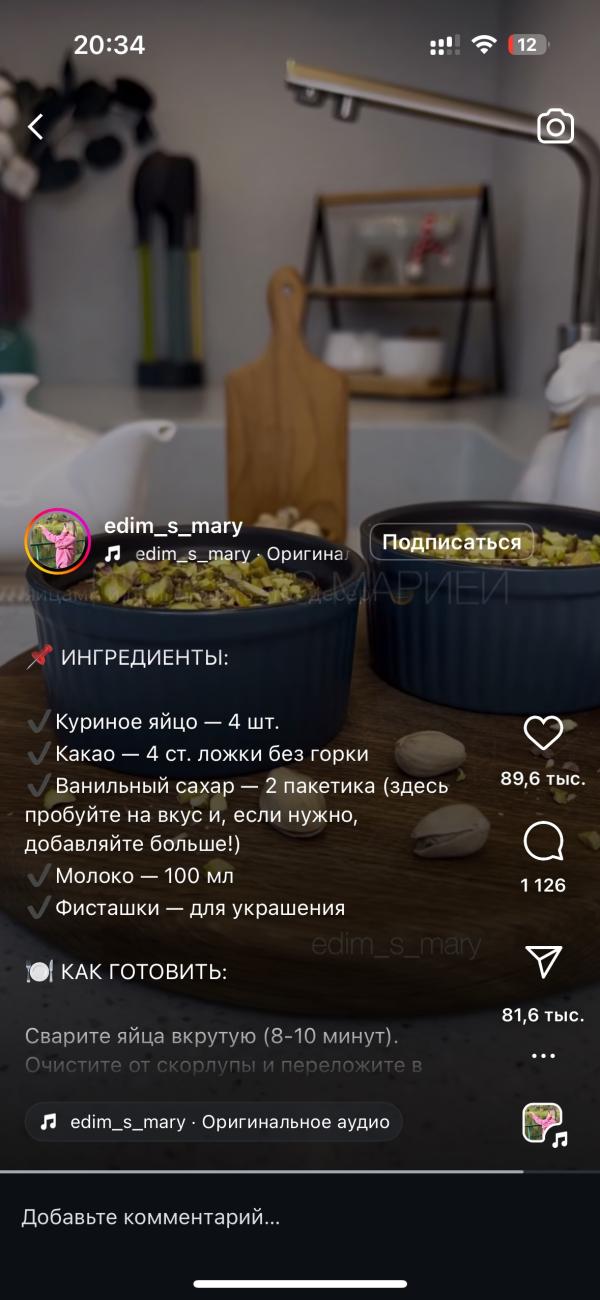Viewport: 600px width, 1300px height.
Task: Open the Оригинальное аудио chip
Action: point(214,1122)
